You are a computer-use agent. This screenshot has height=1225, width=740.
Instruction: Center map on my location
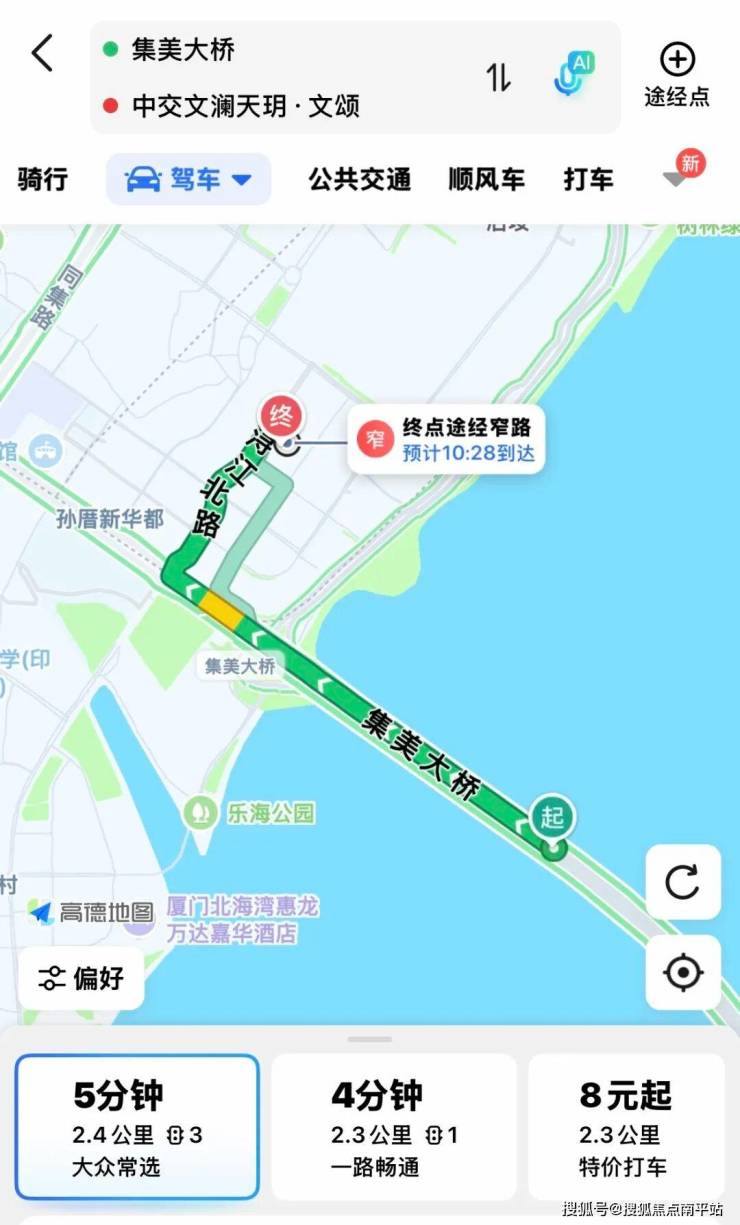coord(683,972)
